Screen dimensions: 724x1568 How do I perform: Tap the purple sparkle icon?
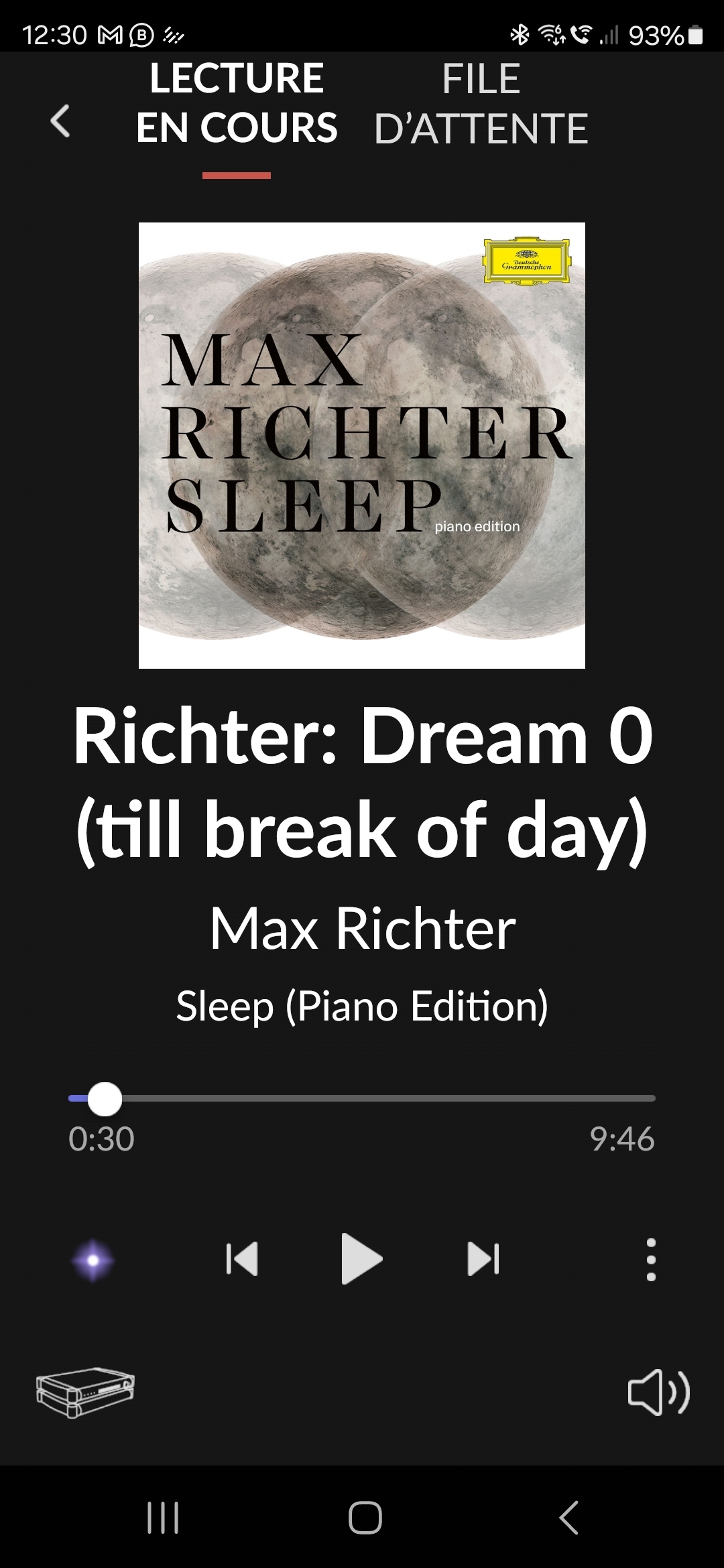click(x=93, y=1260)
